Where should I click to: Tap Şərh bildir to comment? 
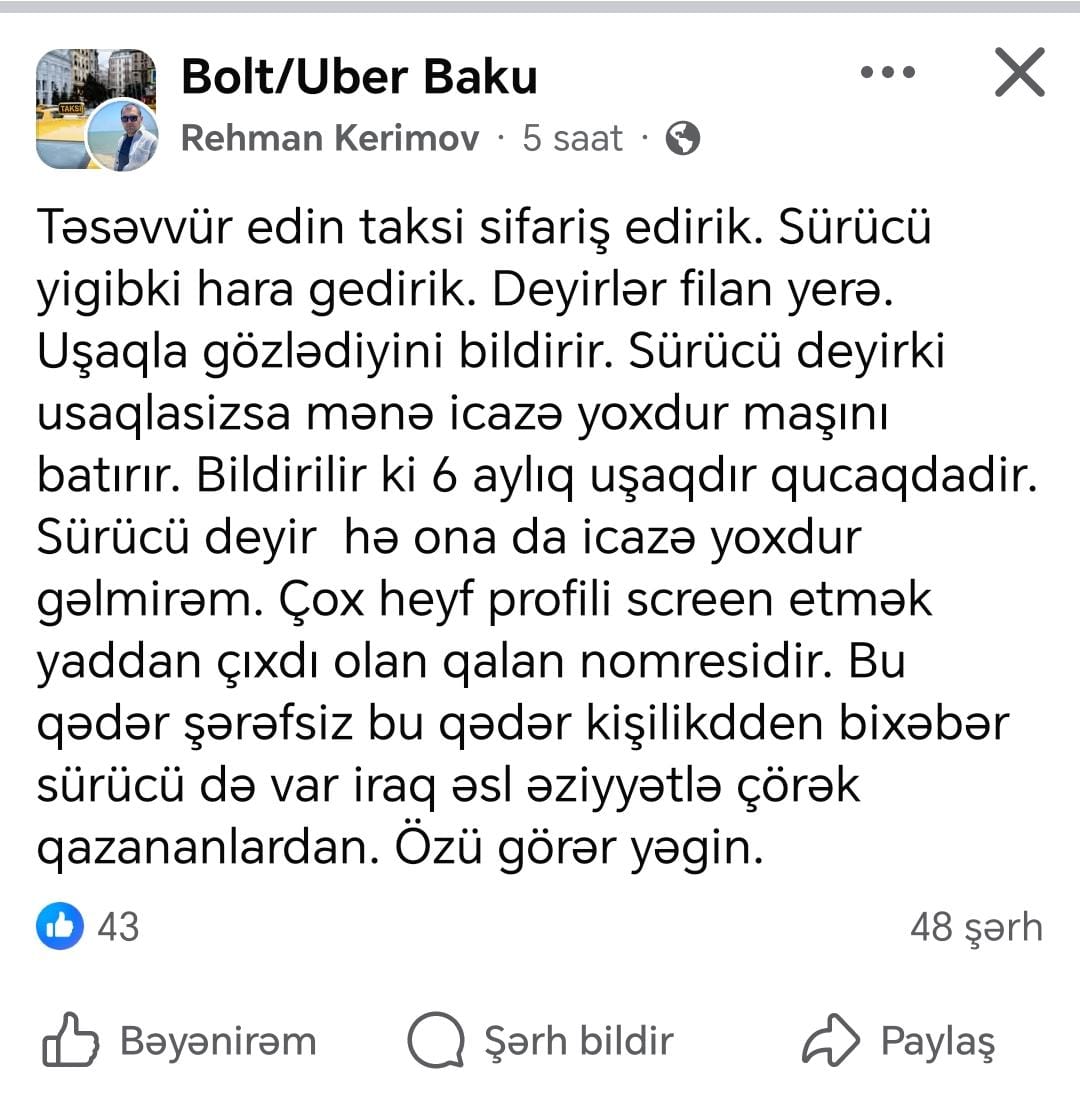coord(541,1041)
